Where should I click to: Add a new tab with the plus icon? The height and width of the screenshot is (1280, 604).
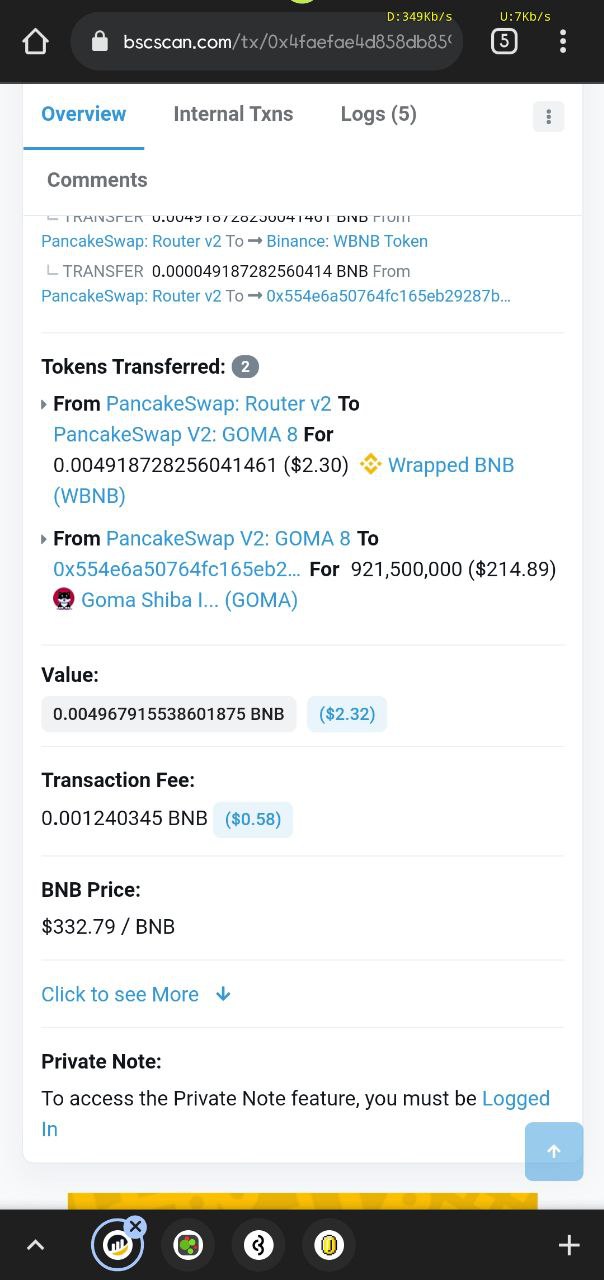coord(569,1245)
